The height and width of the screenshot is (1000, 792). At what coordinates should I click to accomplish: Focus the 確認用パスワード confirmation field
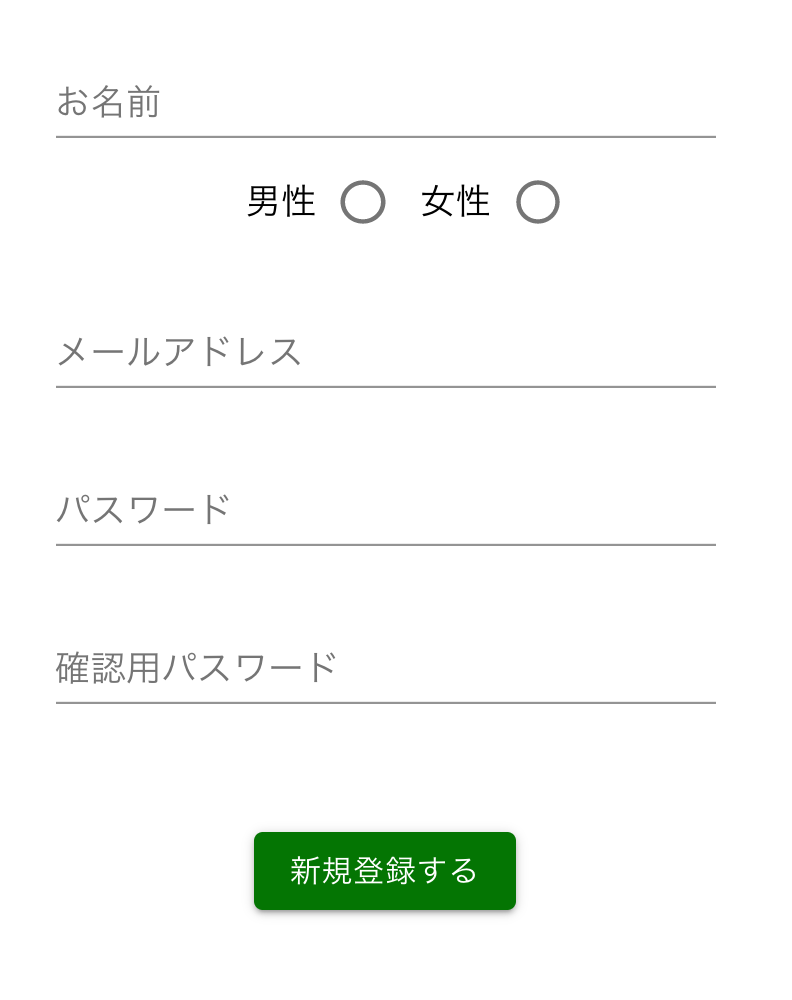(385, 669)
